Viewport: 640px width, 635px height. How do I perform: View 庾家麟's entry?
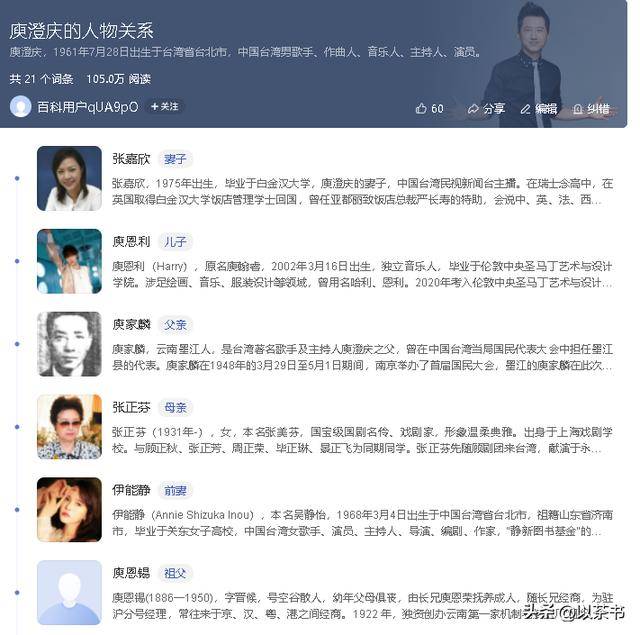(x=131, y=324)
